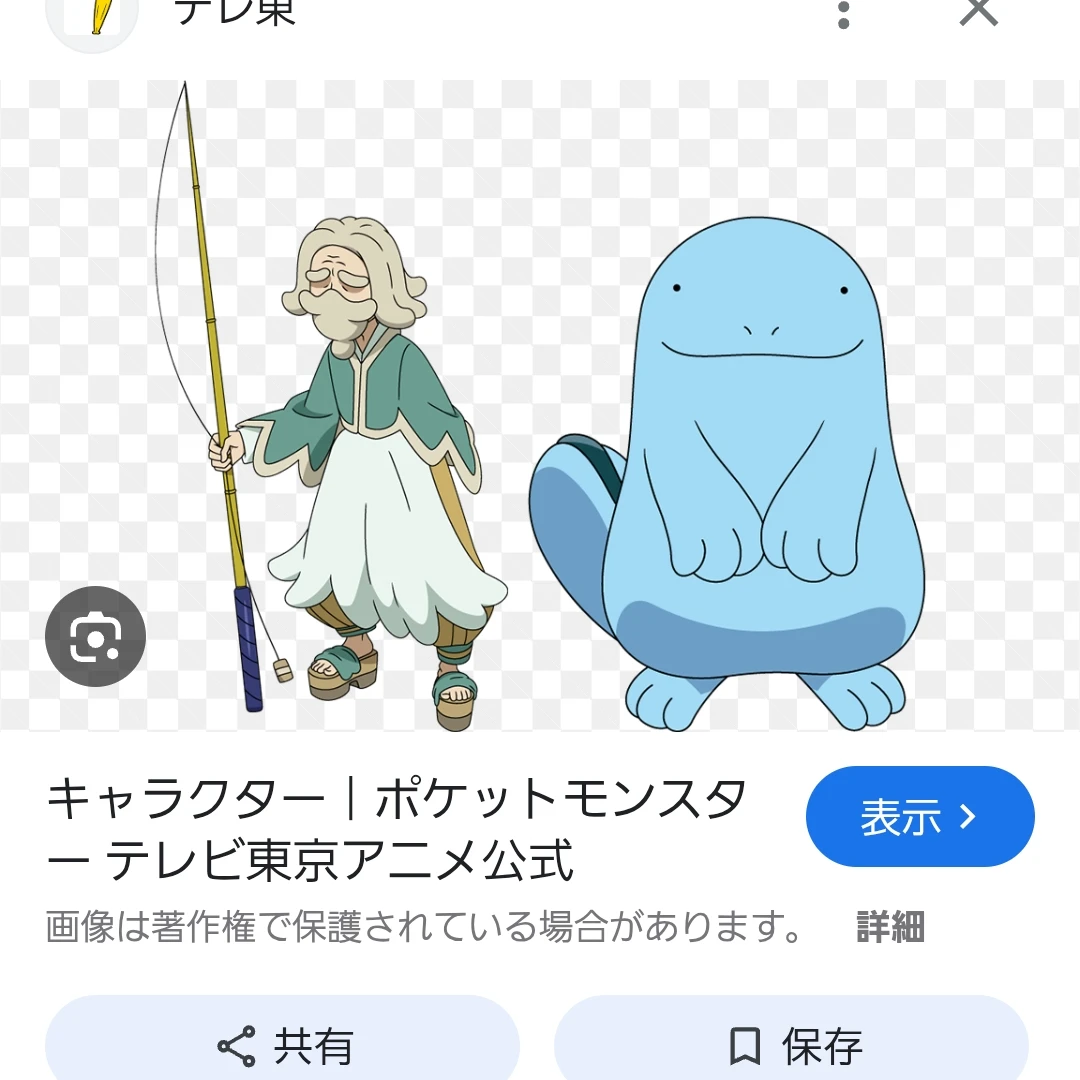Search this image with Google Lens
1080x1080 pixels.
point(96,637)
